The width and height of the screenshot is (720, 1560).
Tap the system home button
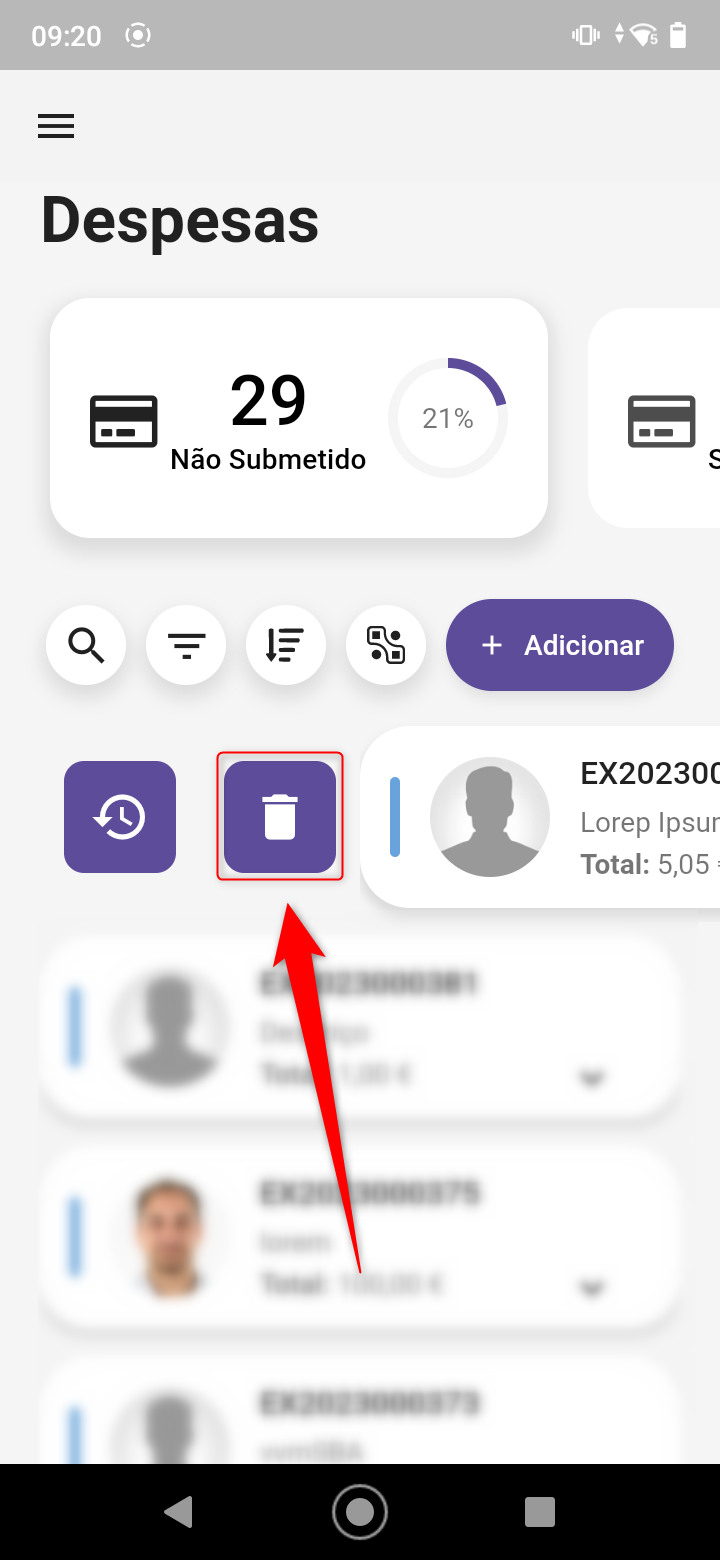point(360,1512)
